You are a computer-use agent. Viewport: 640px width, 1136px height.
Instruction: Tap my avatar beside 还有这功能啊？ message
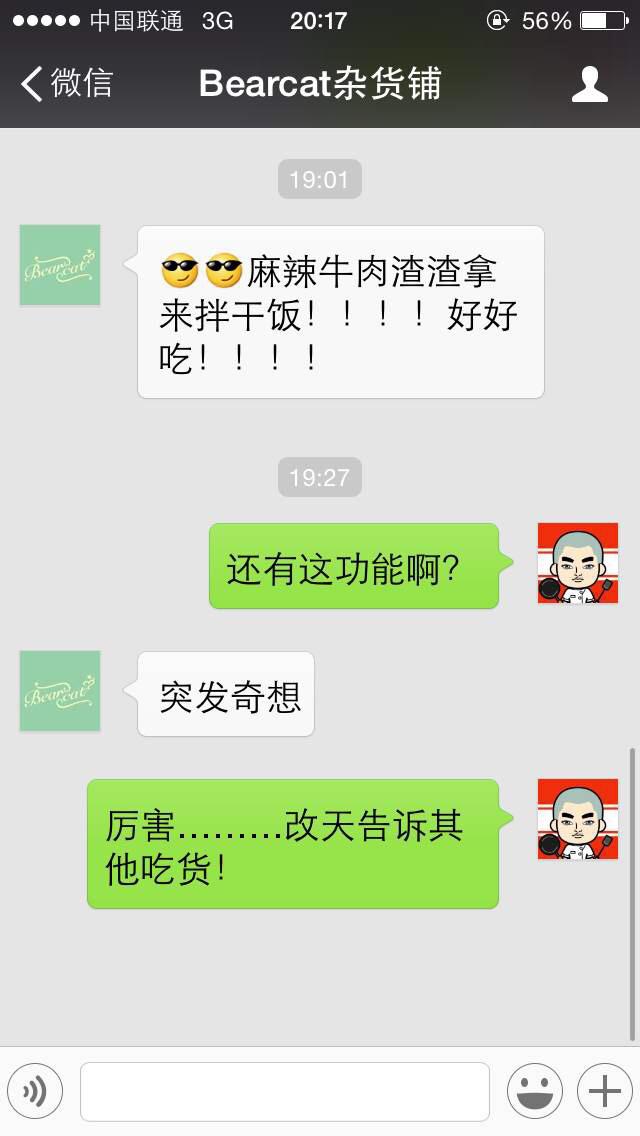tap(578, 563)
